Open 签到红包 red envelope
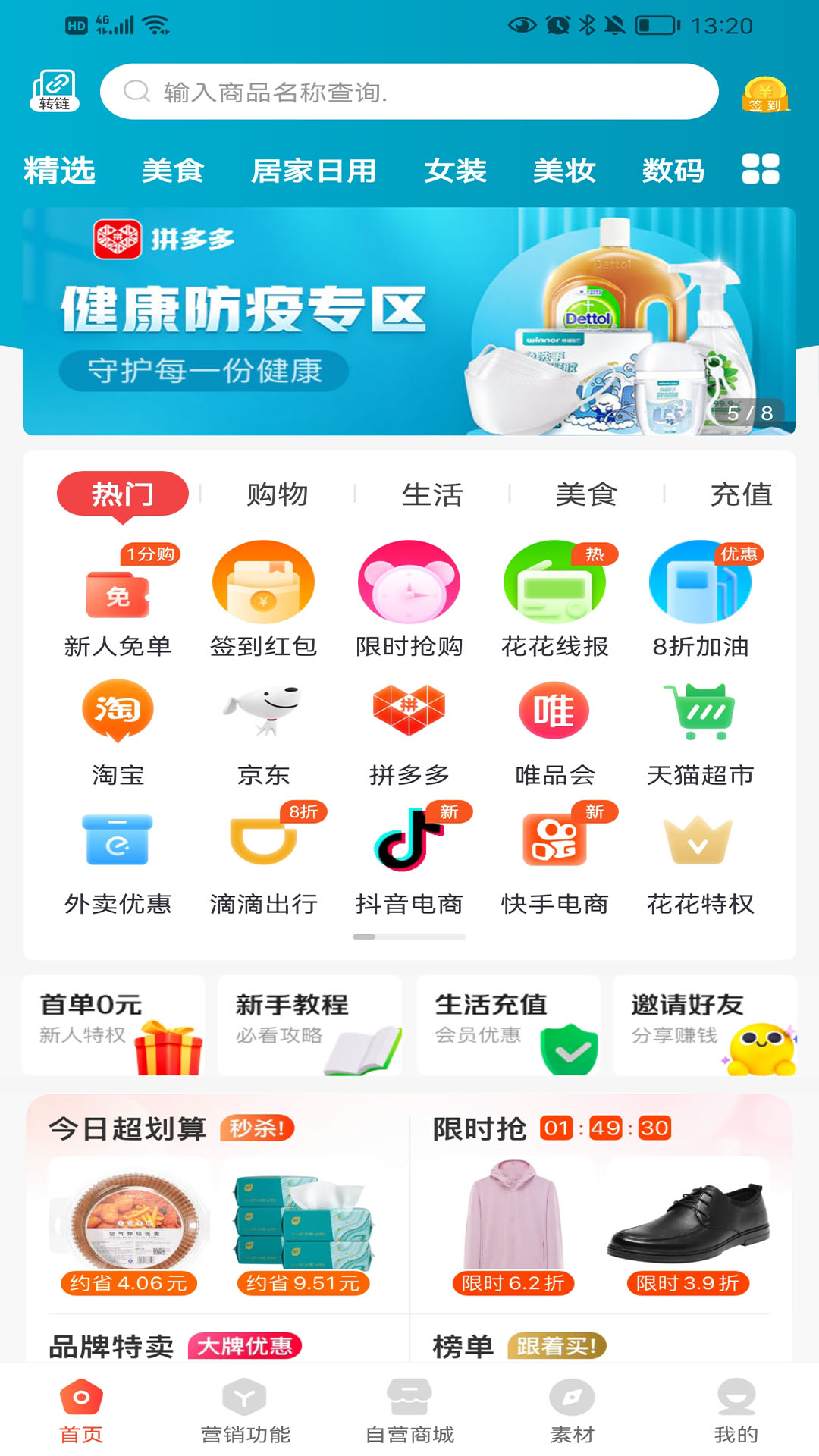The image size is (819, 1456). click(x=263, y=599)
